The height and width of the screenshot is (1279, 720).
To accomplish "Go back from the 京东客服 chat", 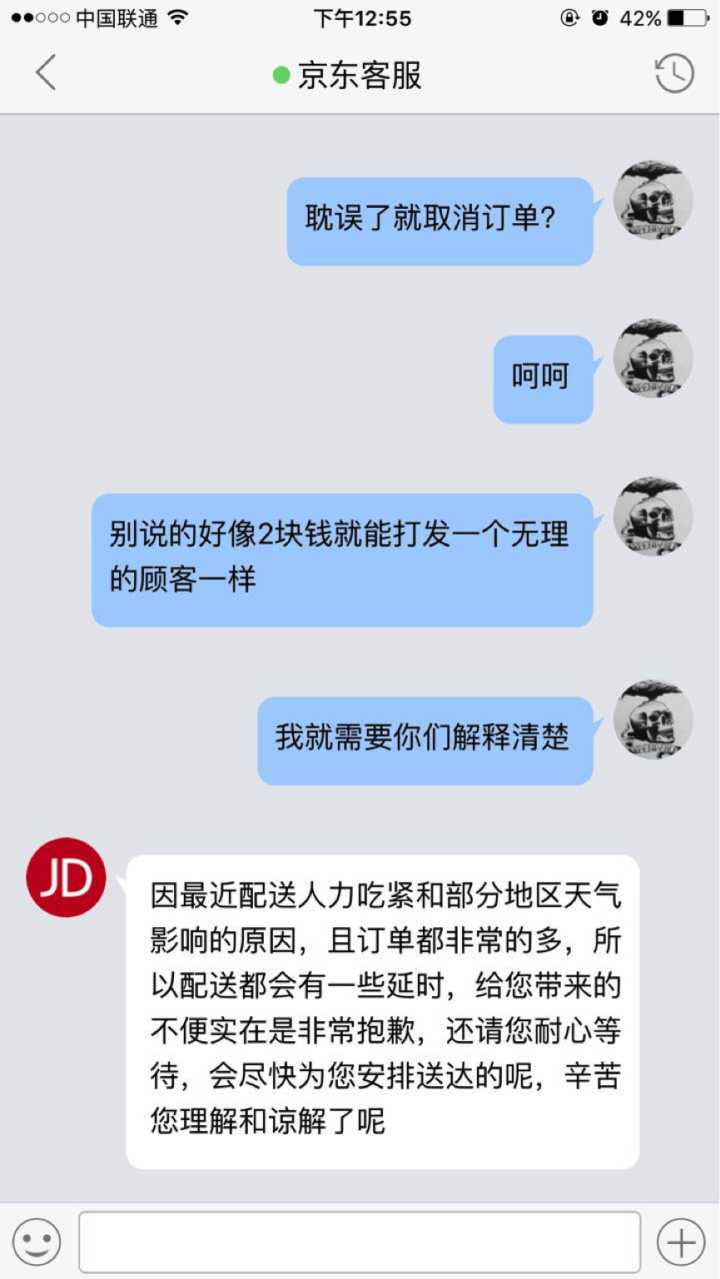I will (45, 73).
